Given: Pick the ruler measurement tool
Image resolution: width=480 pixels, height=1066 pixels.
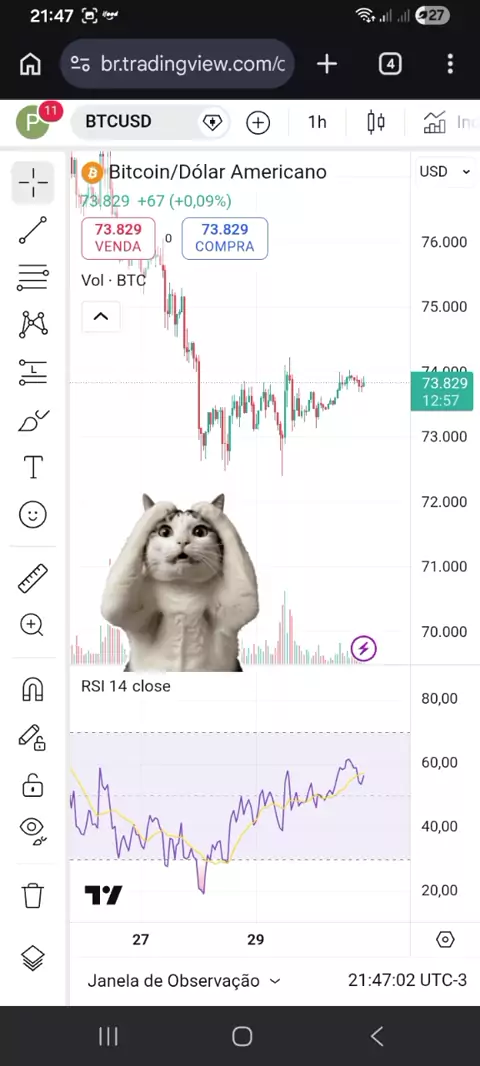Looking at the screenshot, I should click(x=33, y=578).
